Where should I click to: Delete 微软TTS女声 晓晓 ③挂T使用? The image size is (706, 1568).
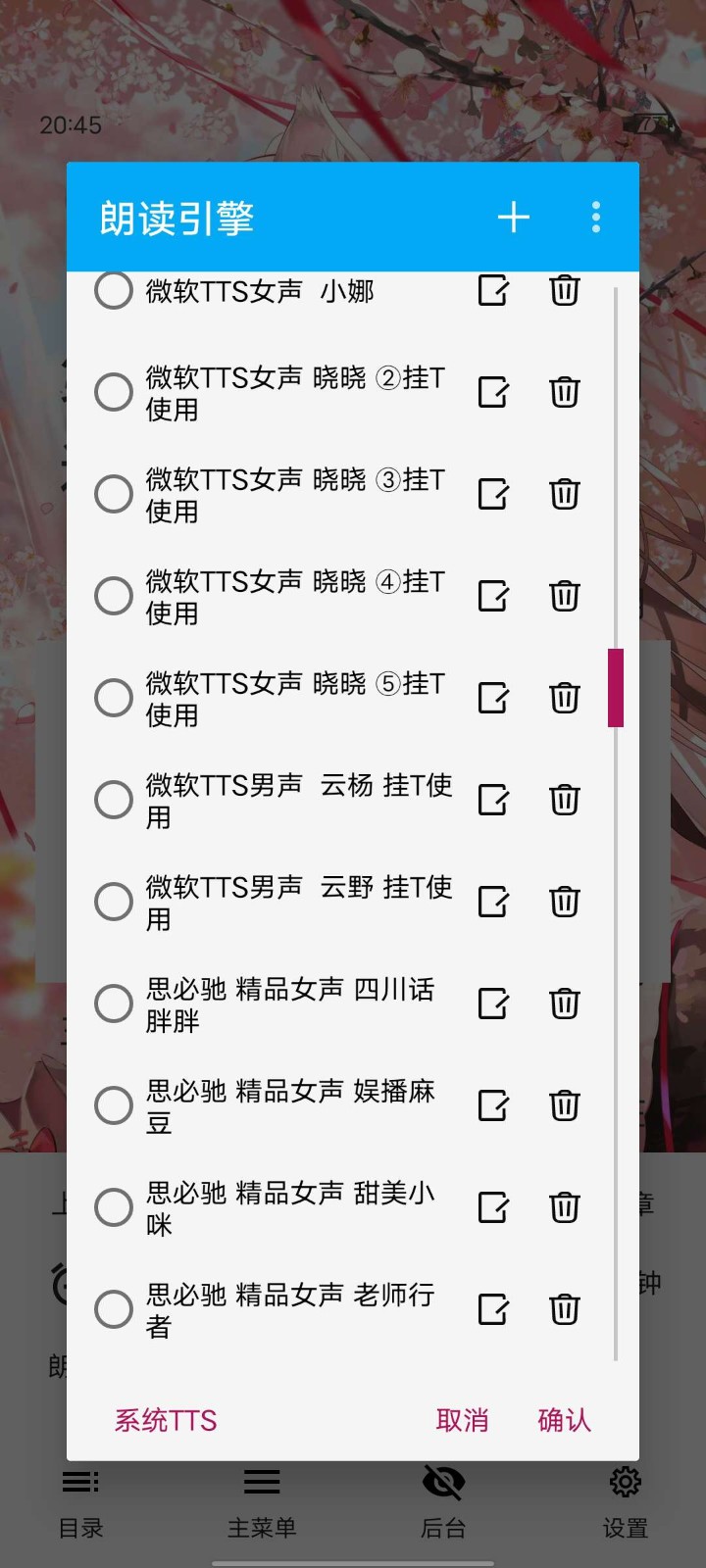pyautogui.click(x=565, y=494)
